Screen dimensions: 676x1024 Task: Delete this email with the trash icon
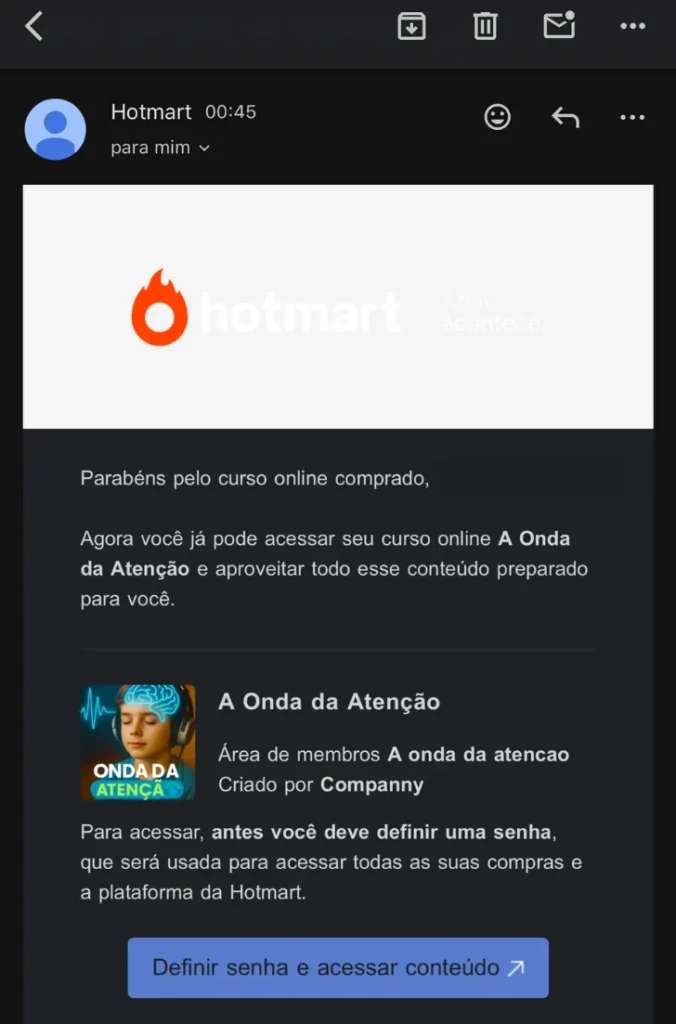coord(485,27)
